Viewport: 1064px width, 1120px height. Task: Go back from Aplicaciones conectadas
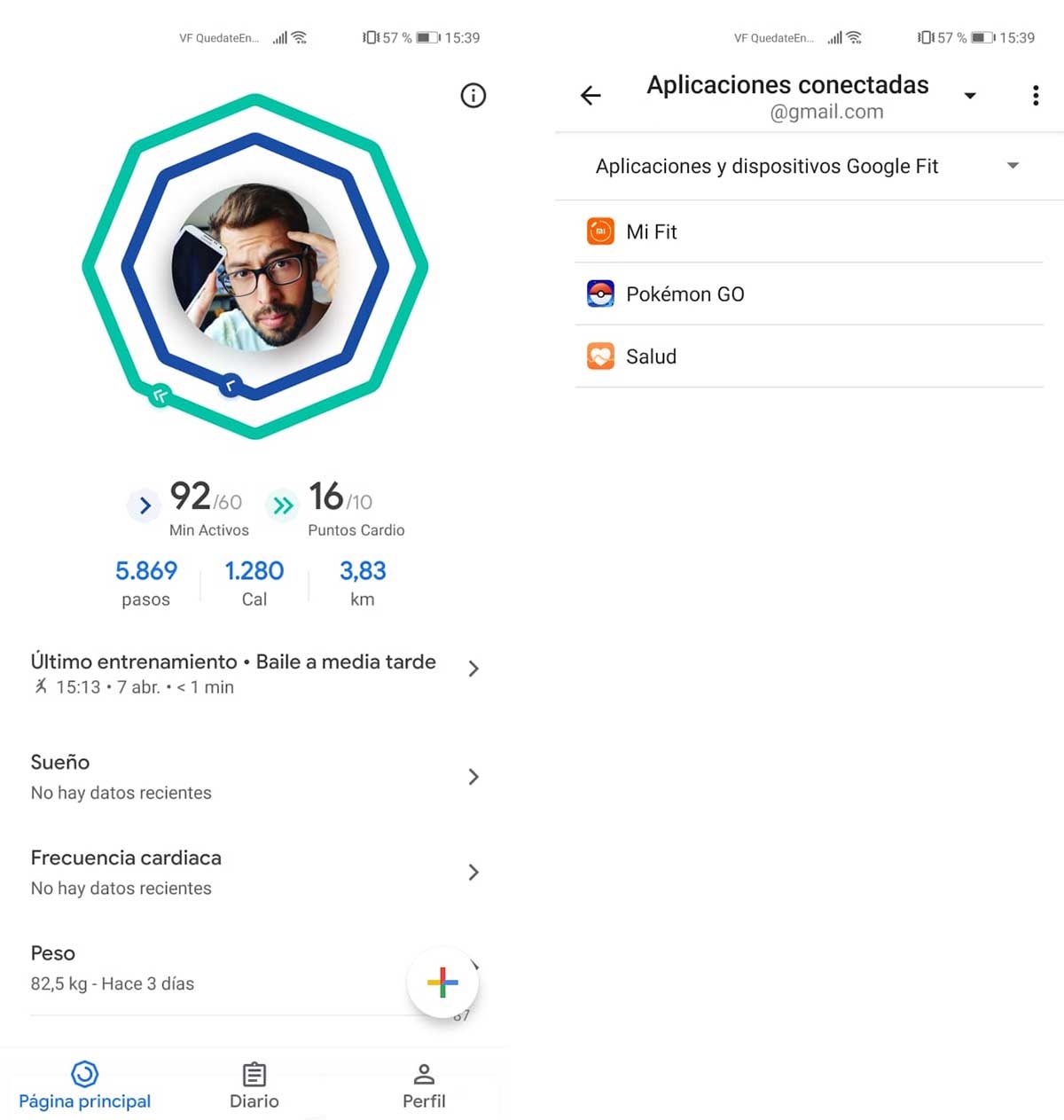pos(591,96)
